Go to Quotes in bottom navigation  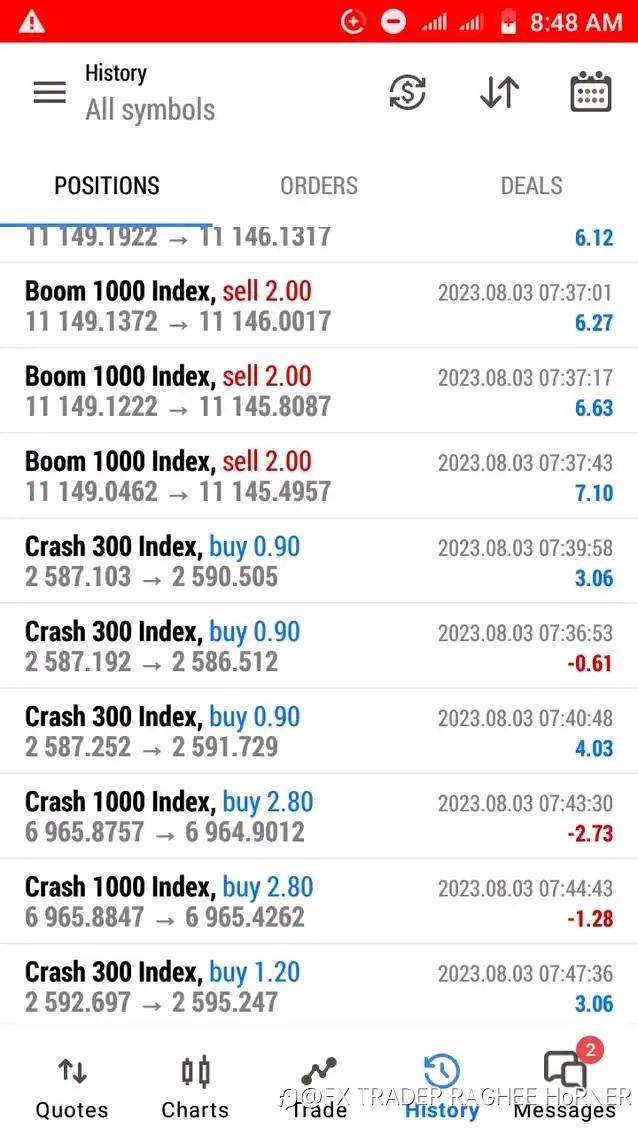pyautogui.click(x=72, y=1088)
